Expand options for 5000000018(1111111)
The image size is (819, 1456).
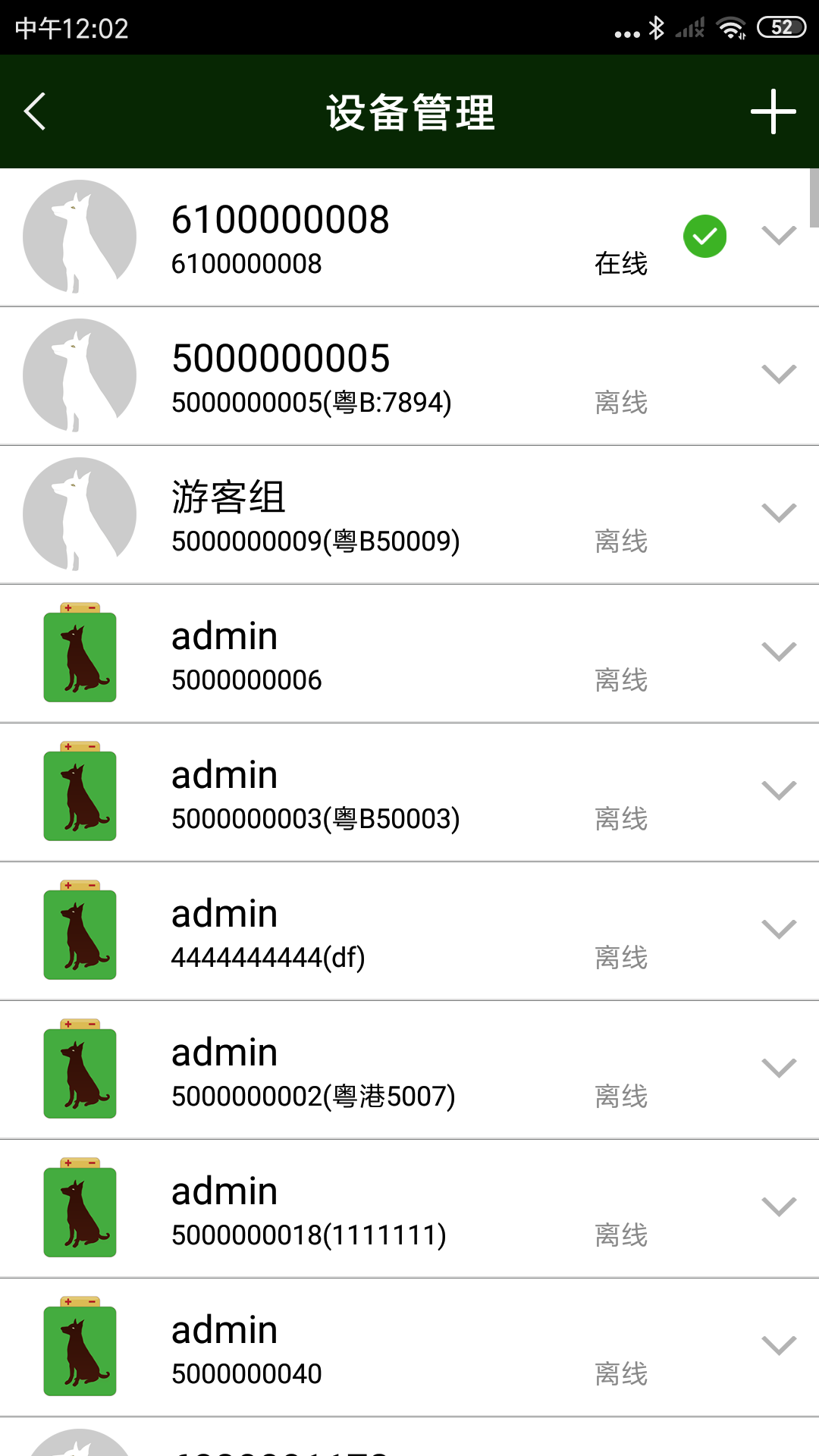coord(779,1207)
